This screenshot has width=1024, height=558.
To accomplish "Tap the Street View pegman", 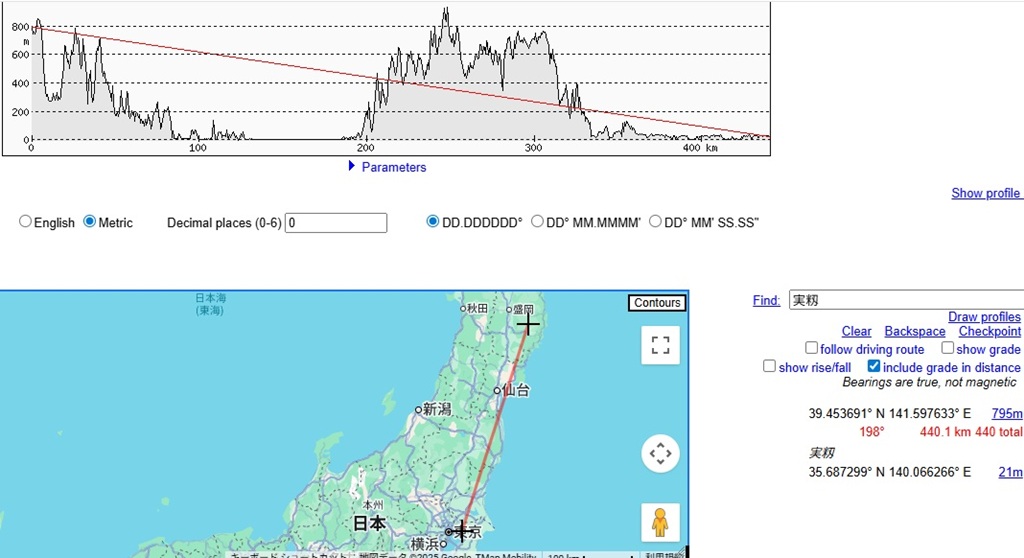I will (x=660, y=522).
